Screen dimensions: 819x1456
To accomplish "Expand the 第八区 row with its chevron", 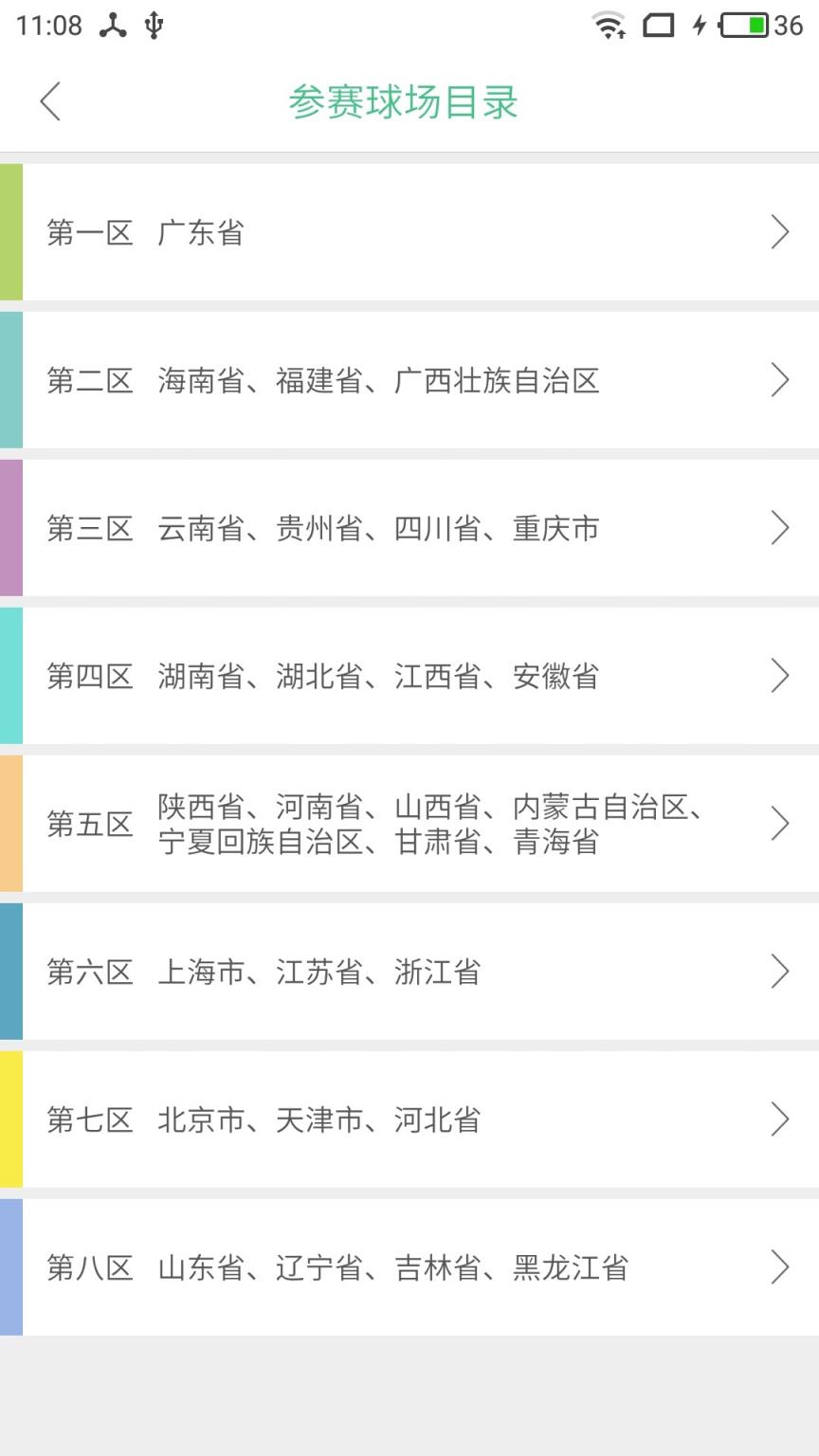I will pos(779,1267).
